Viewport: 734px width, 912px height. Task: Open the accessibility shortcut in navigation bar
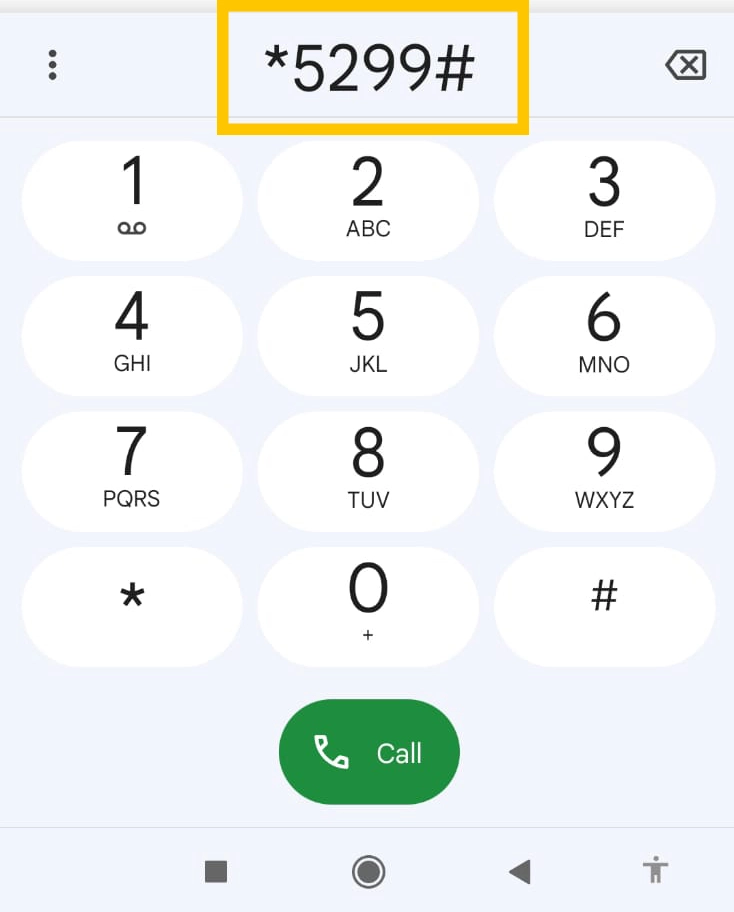[655, 871]
